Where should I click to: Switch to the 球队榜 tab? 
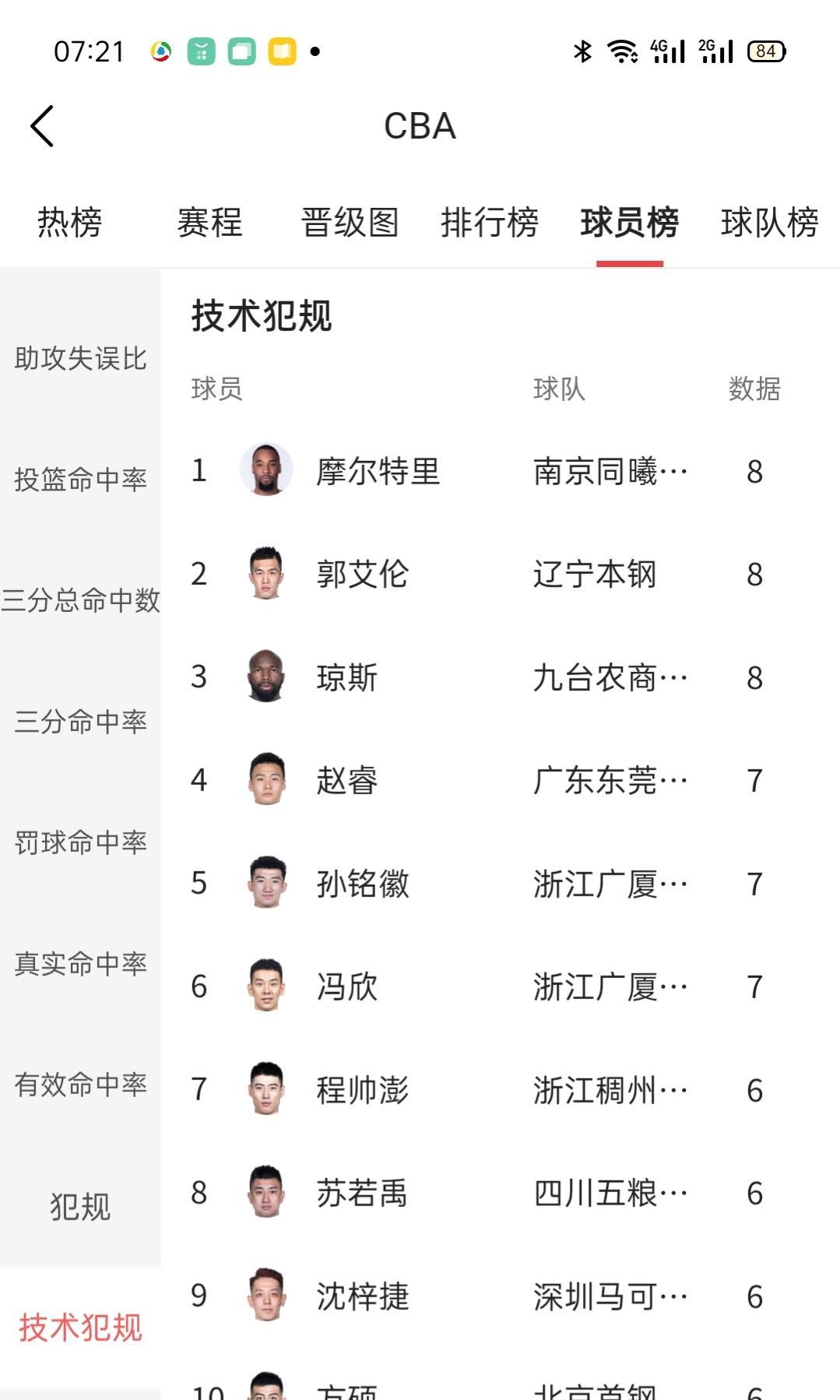click(768, 223)
